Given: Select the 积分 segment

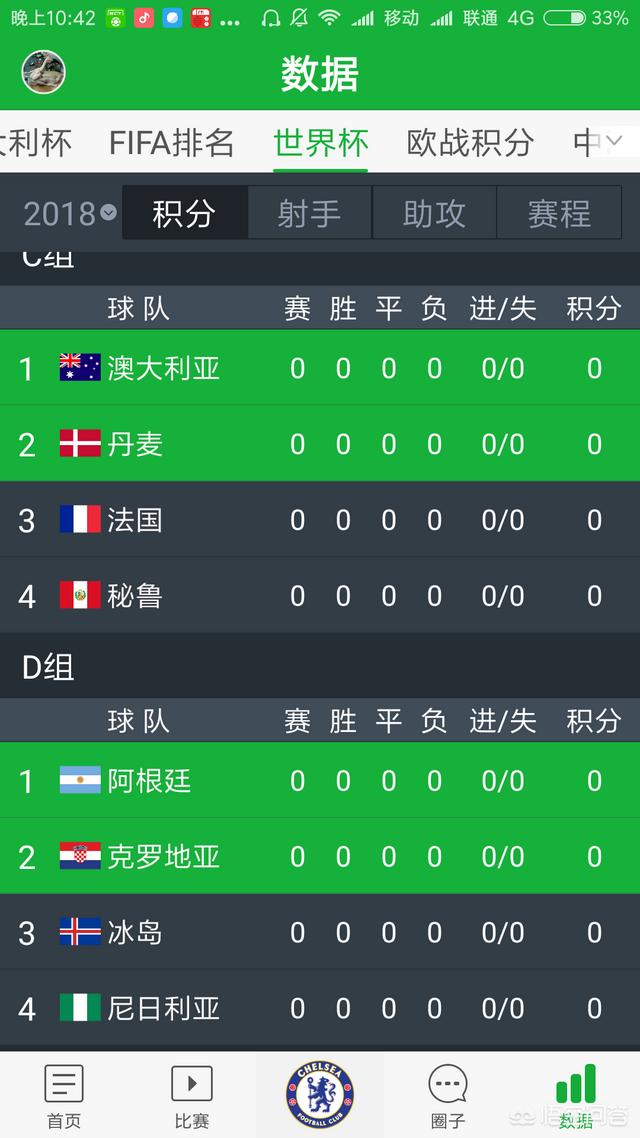Looking at the screenshot, I should click(184, 213).
